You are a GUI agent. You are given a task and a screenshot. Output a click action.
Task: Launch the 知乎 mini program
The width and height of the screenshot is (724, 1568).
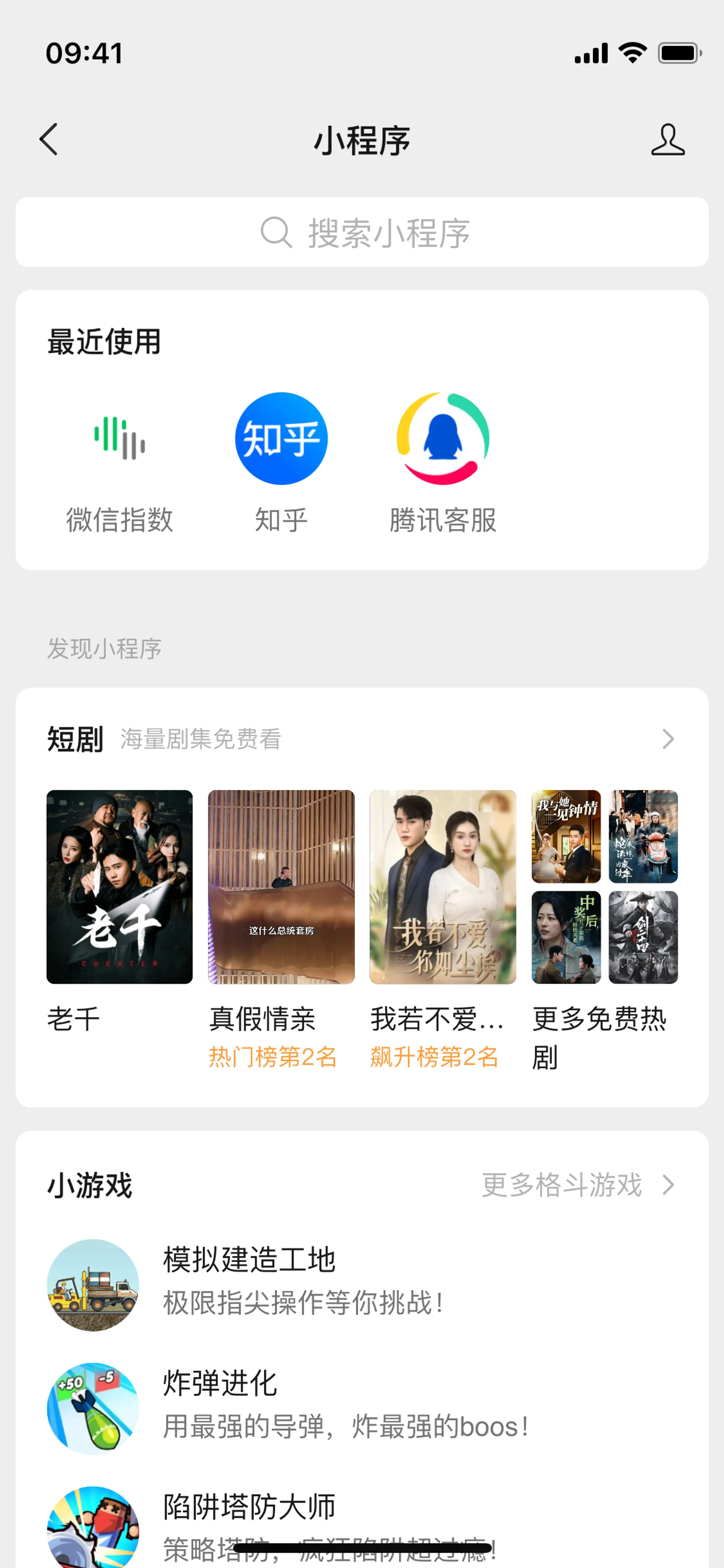point(281,462)
